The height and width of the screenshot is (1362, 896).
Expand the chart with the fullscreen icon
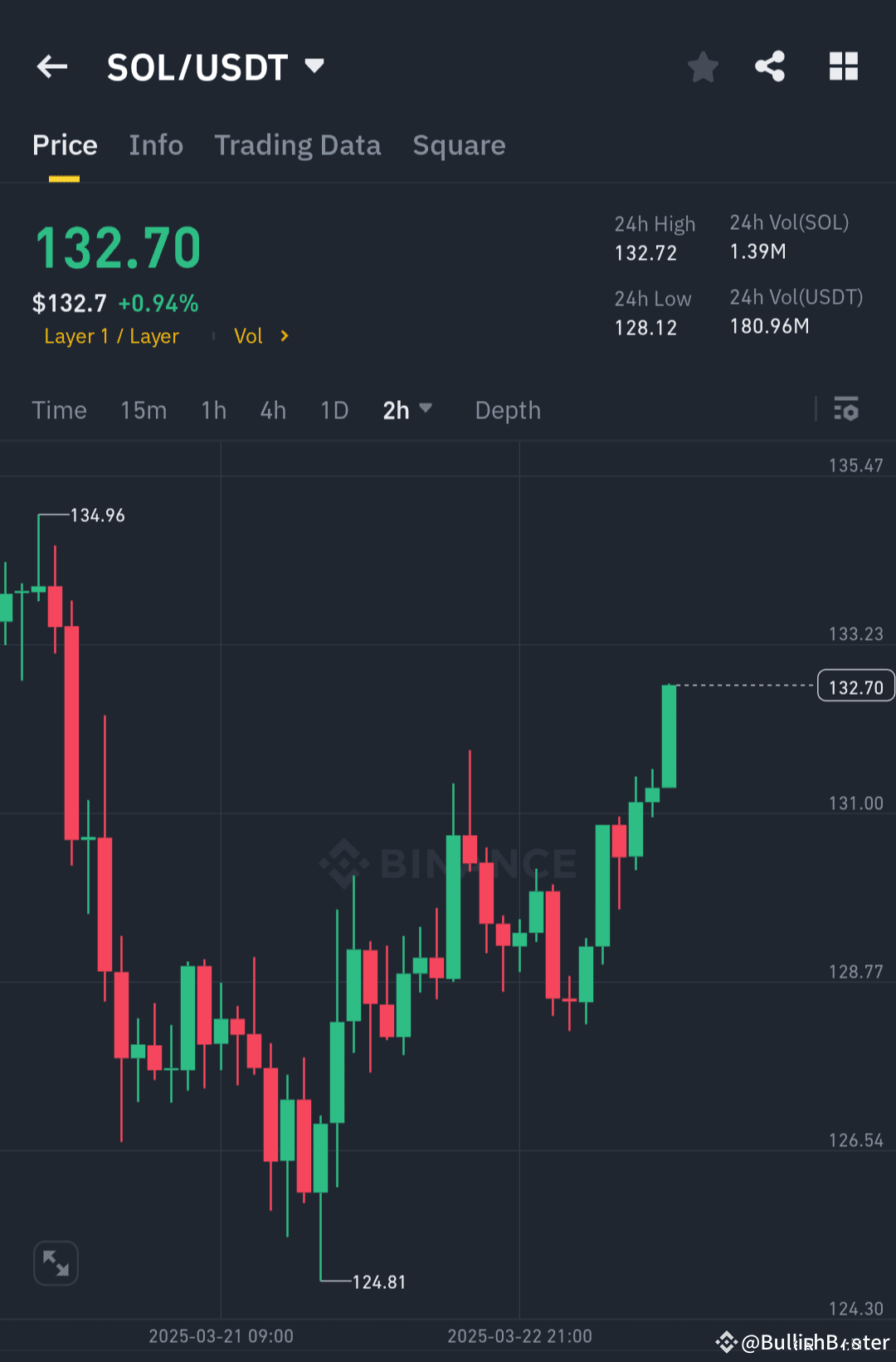(x=56, y=1262)
